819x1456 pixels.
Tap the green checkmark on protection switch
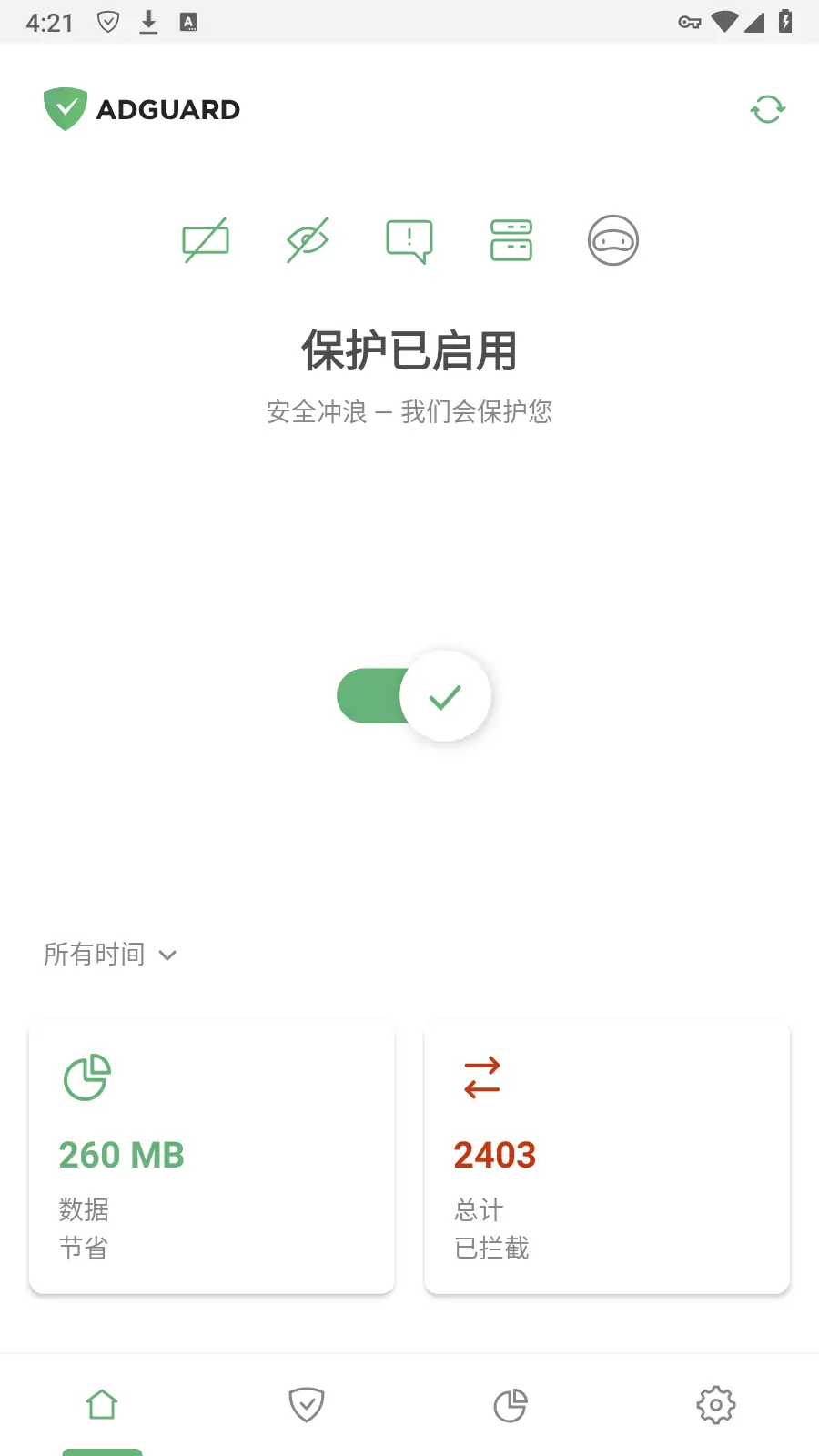(x=445, y=695)
